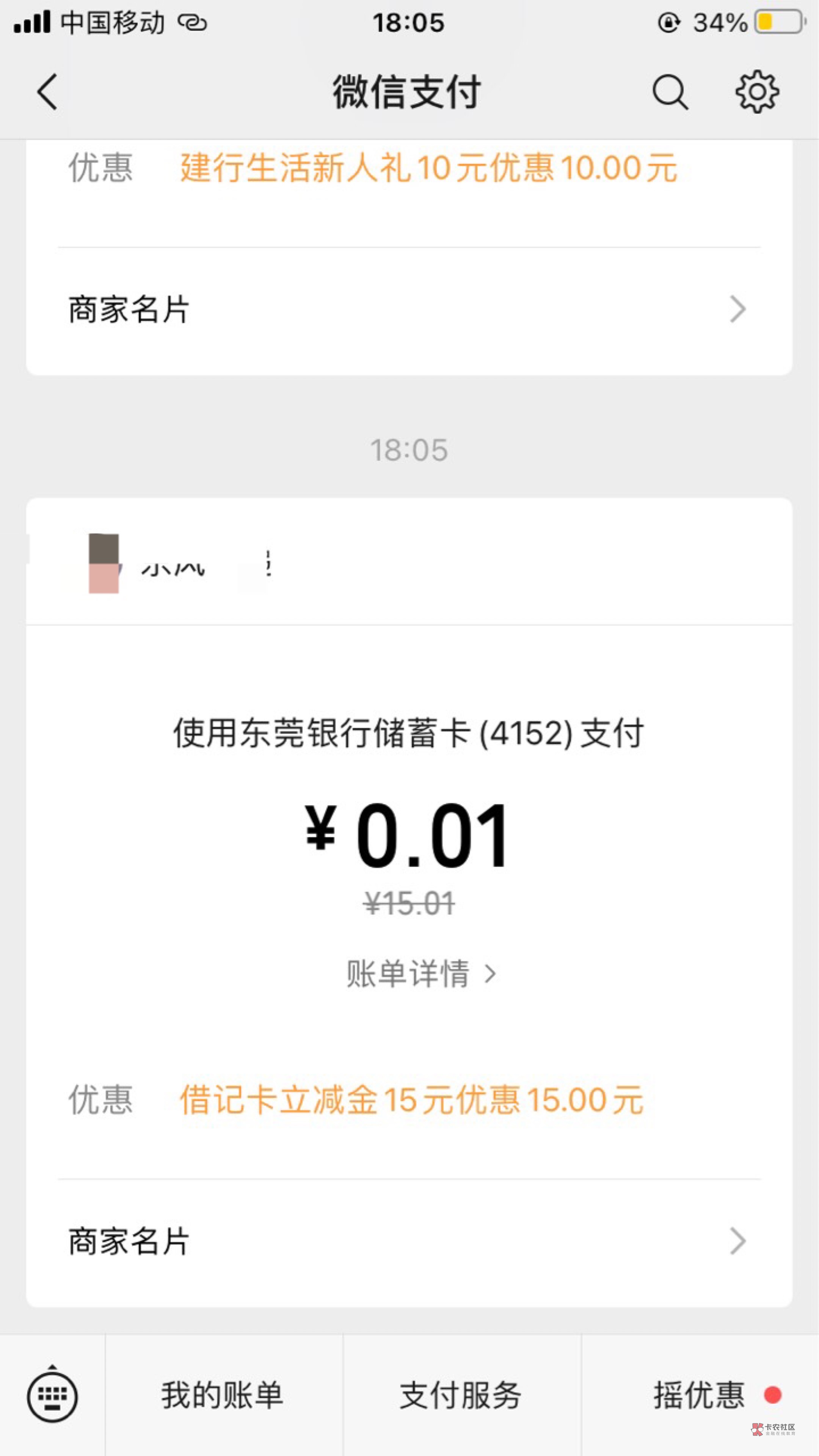Open 商家名片 under the 借记卡立减金 offer

click(408, 1242)
